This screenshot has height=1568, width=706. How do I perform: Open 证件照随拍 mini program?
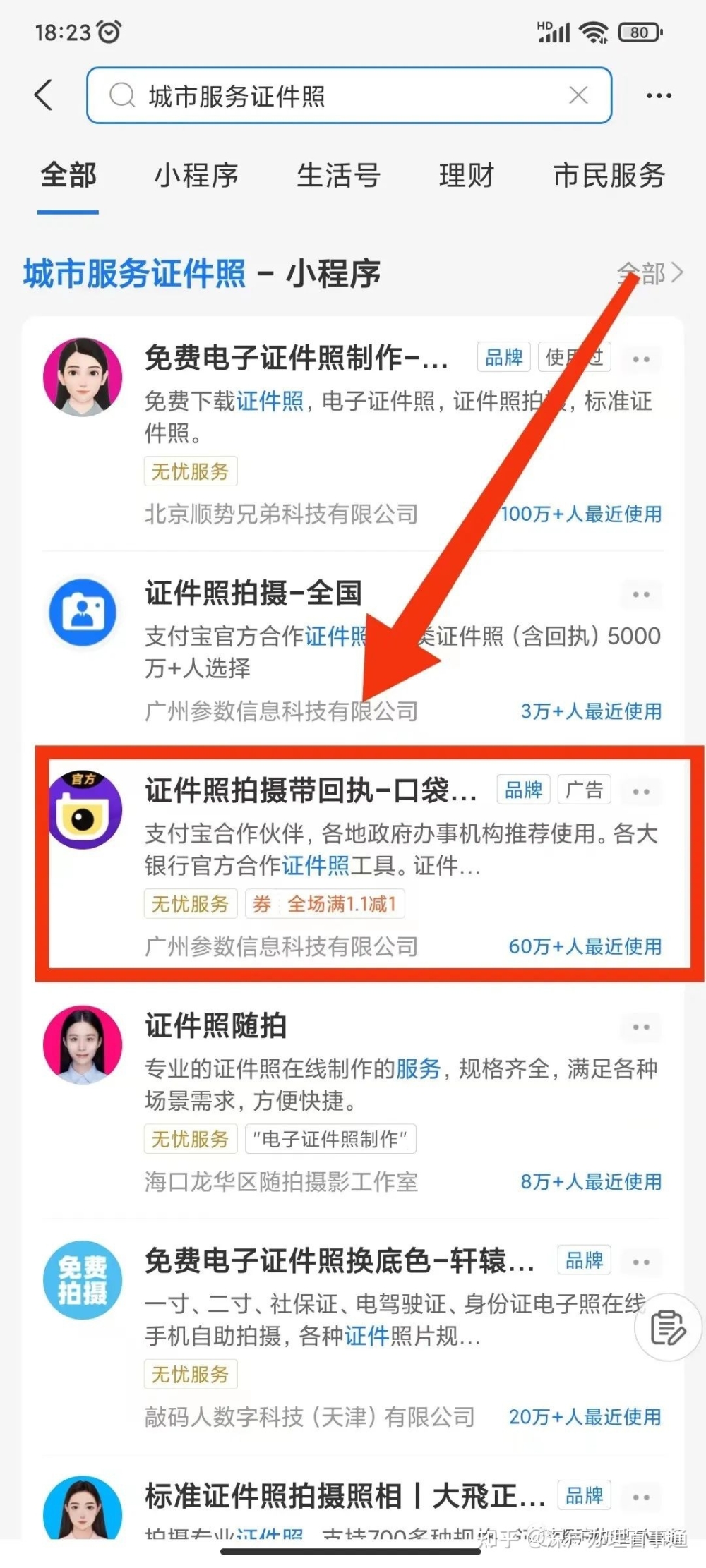click(x=216, y=1026)
